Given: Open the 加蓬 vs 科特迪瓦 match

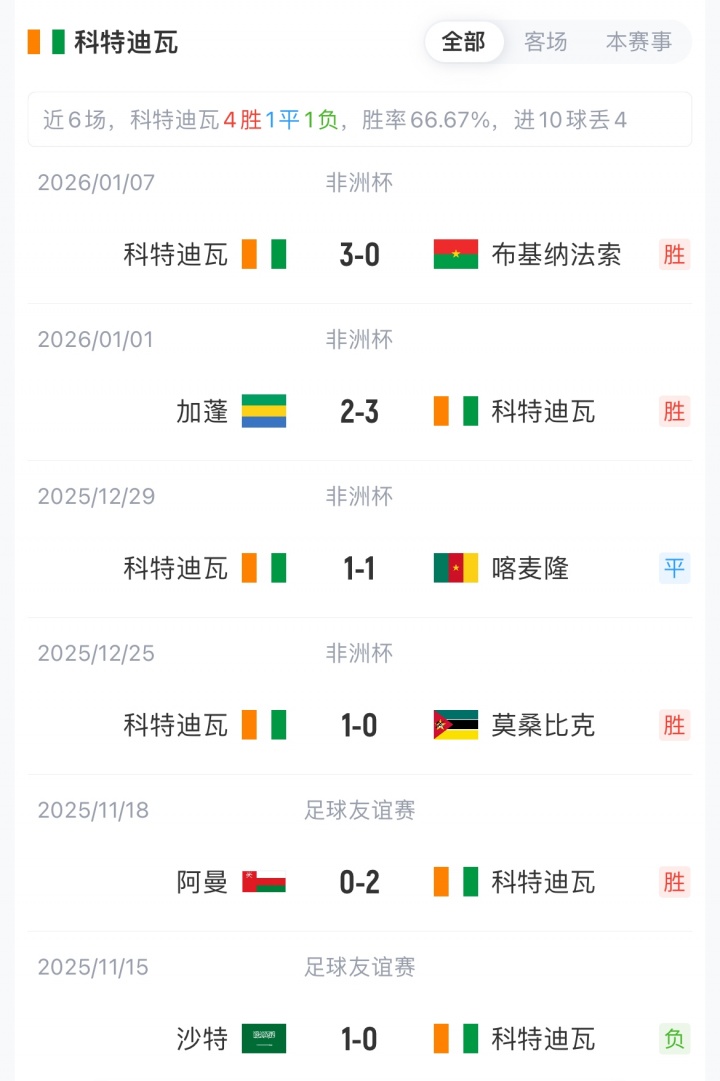Looking at the screenshot, I should pos(359,411).
